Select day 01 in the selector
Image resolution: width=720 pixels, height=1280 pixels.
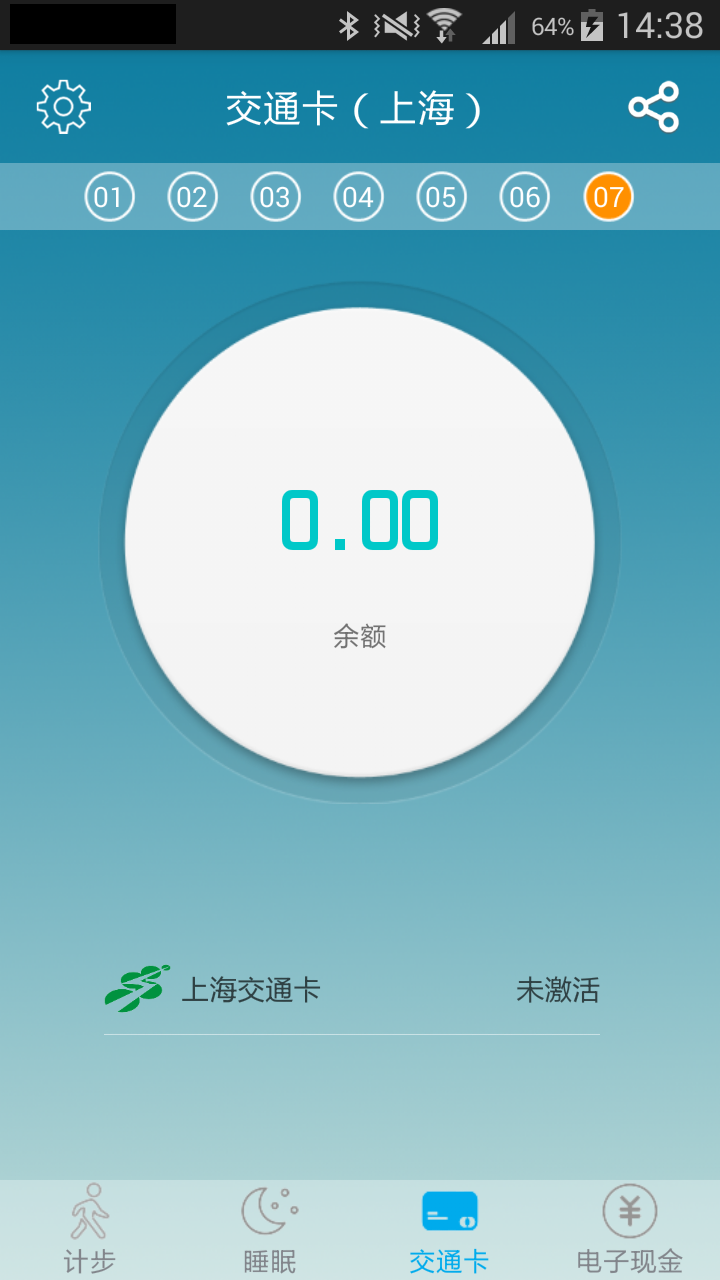(x=109, y=196)
